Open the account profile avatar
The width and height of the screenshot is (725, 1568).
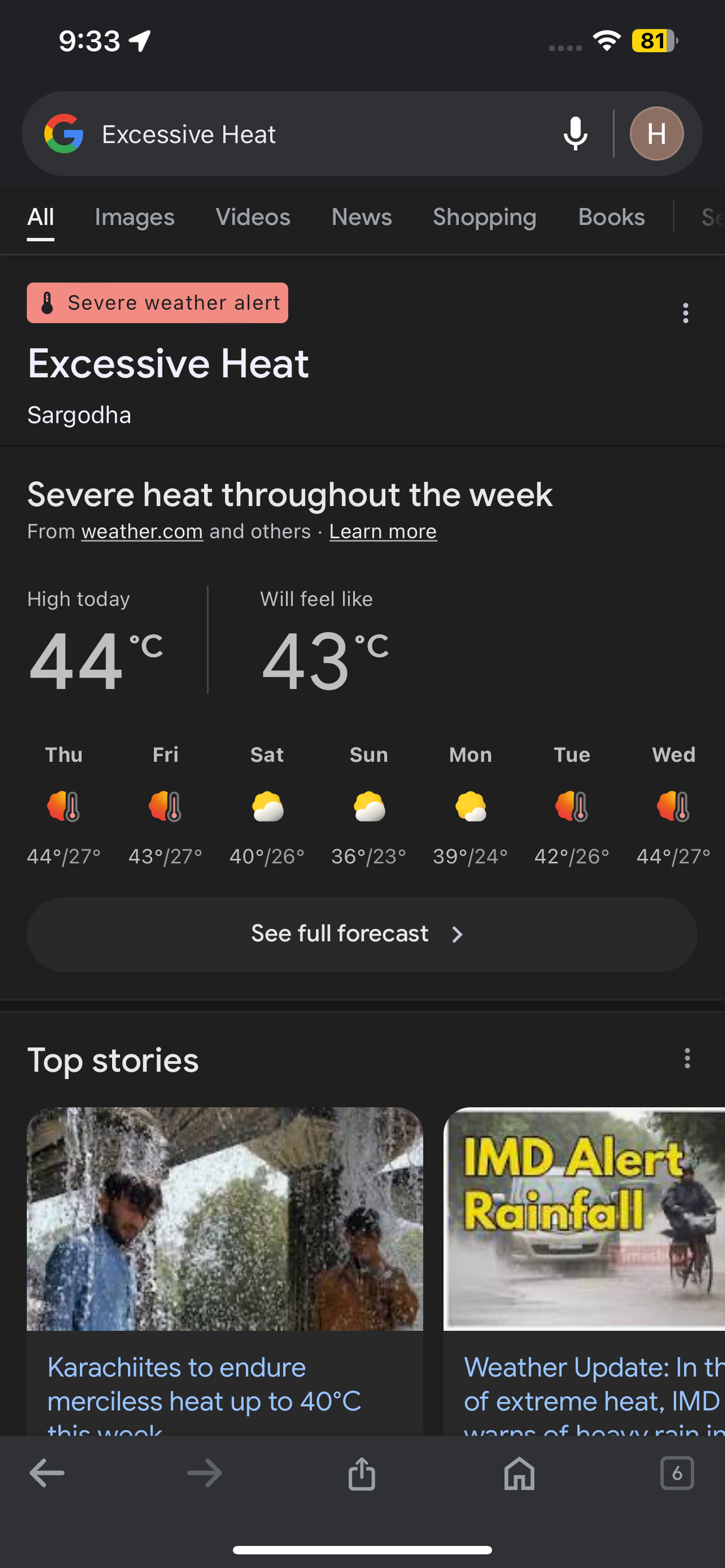point(656,134)
